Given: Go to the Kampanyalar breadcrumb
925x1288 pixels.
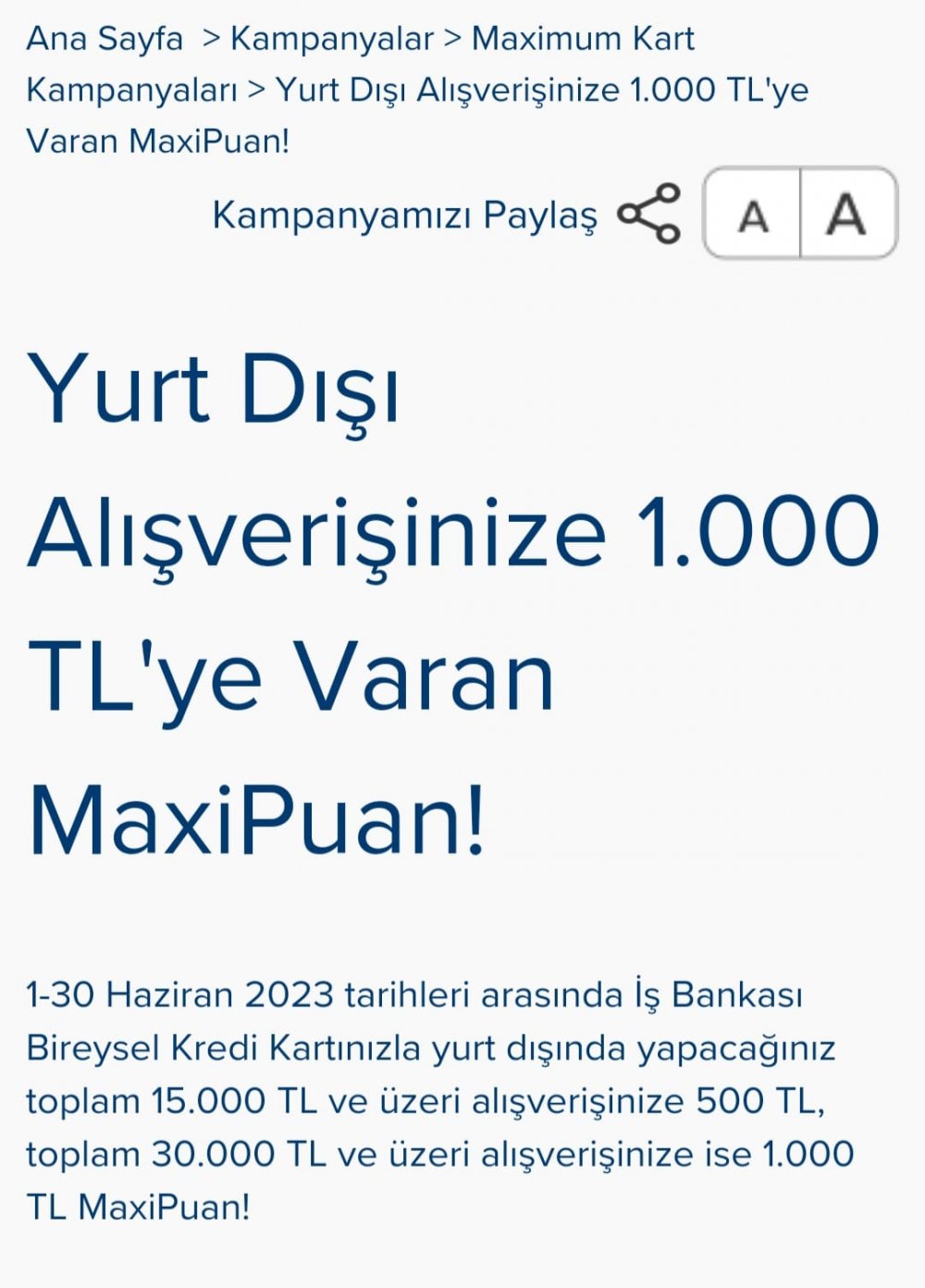Looking at the screenshot, I should [331, 39].
